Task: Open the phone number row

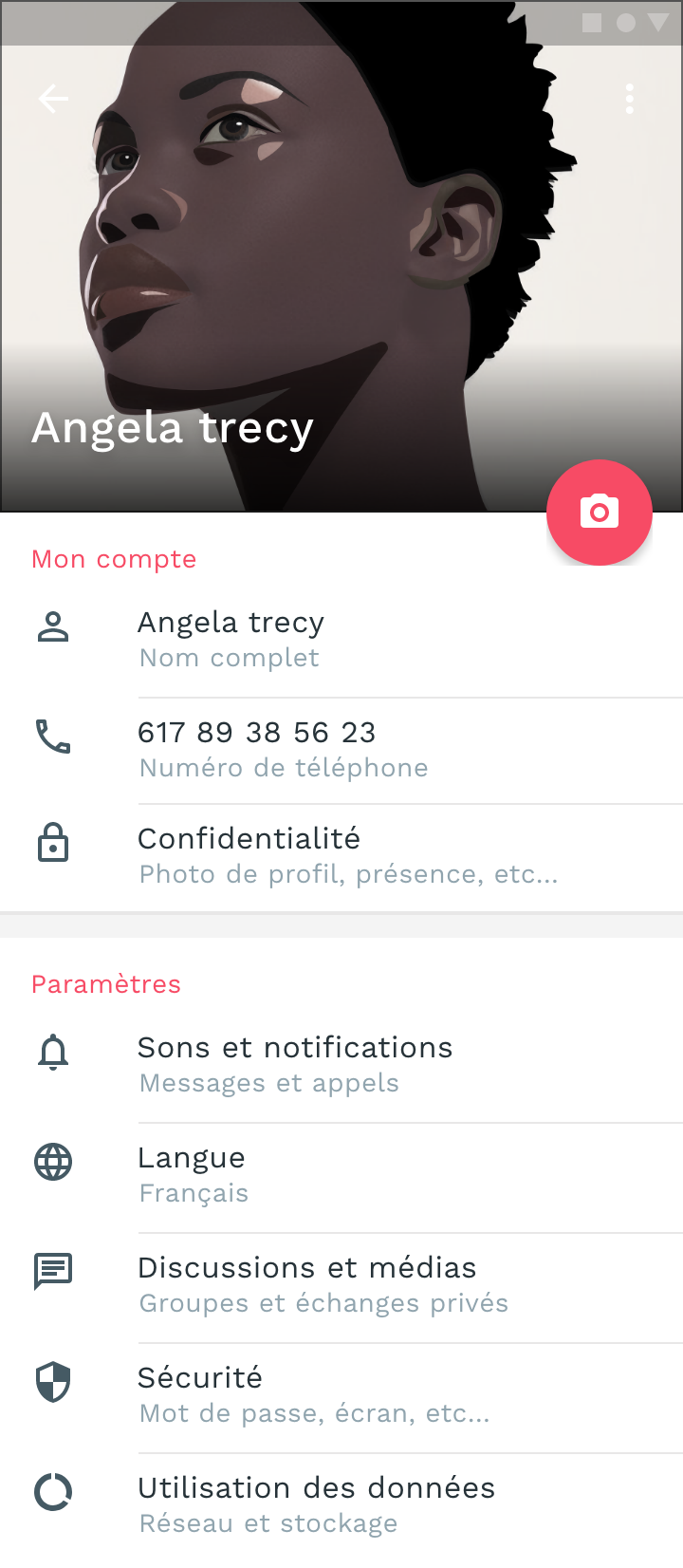Action: [341, 750]
